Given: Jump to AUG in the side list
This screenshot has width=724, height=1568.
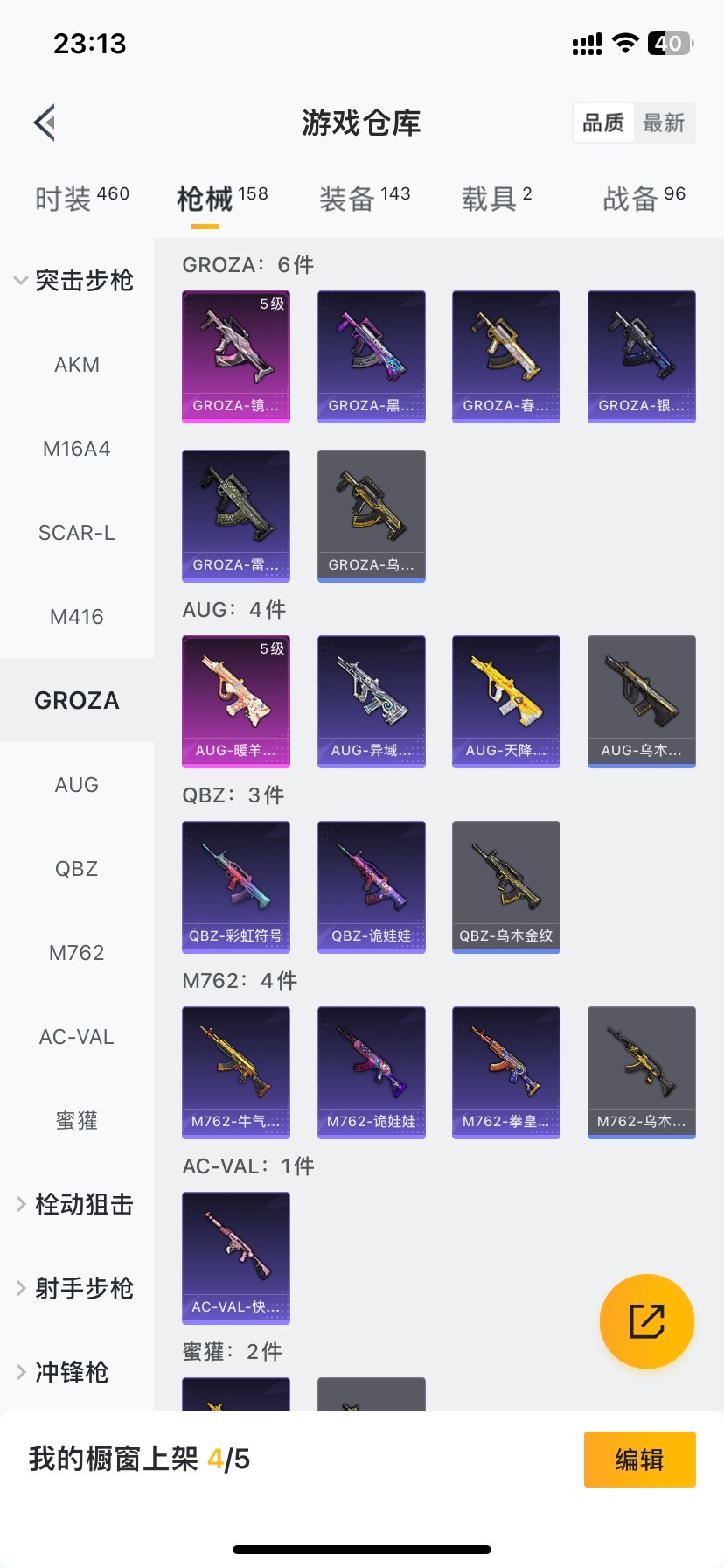Looking at the screenshot, I should coord(77,785).
